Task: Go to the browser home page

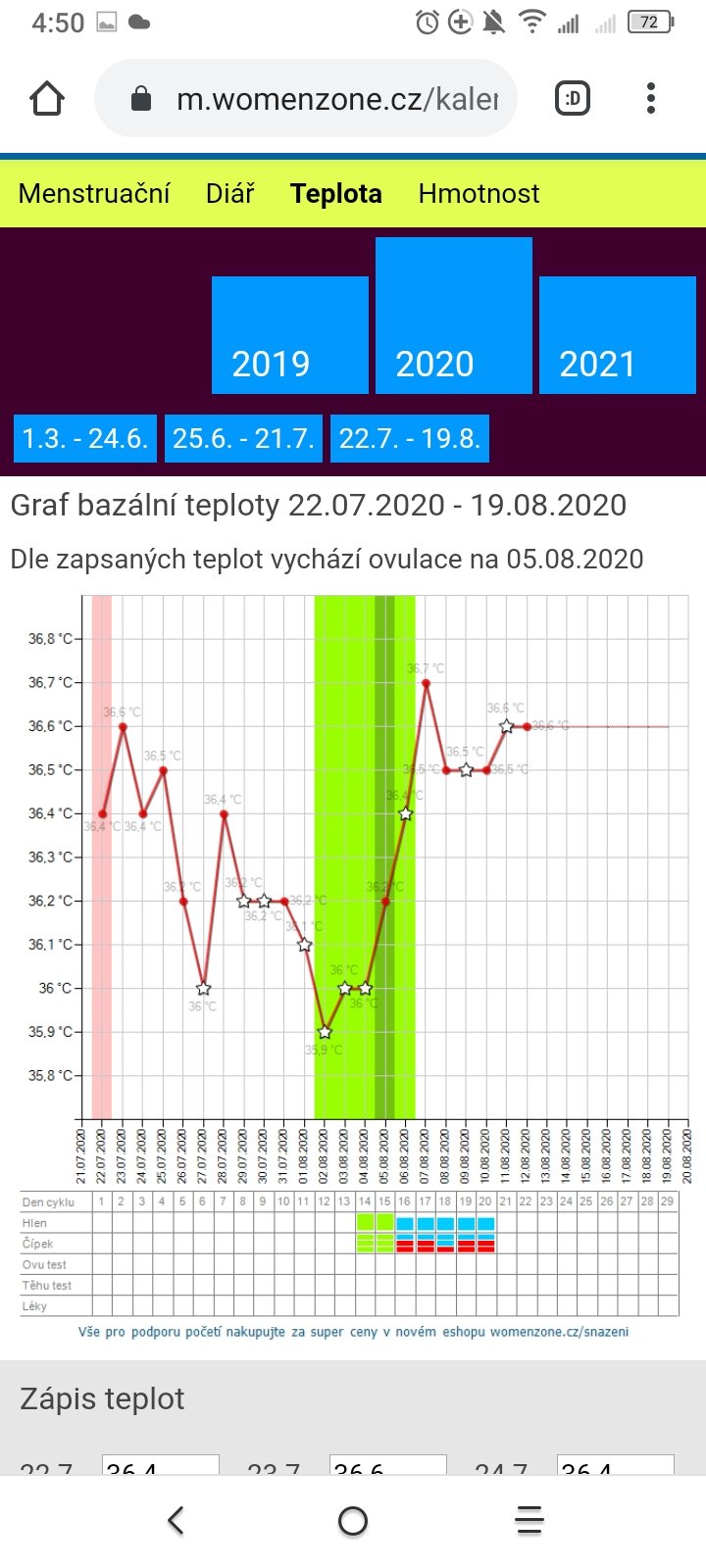Action: coord(47,98)
